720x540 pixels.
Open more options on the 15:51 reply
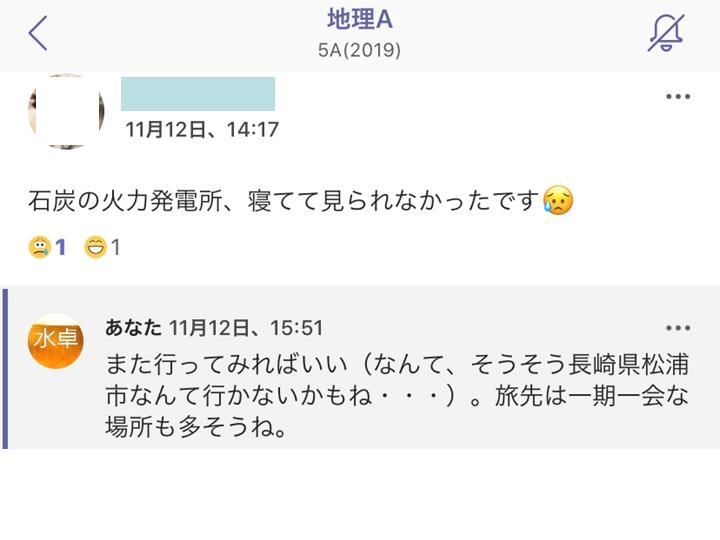click(x=678, y=328)
